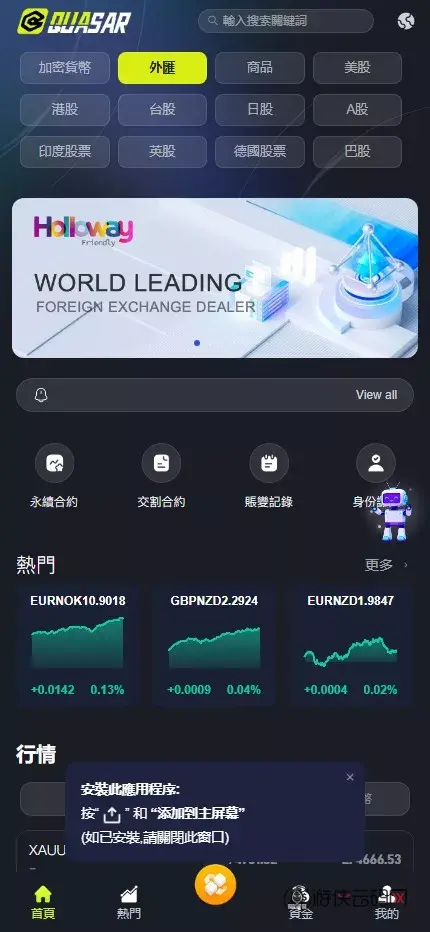Tap the search keyword input box
The height and width of the screenshot is (932, 430).
click(x=285, y=21)
